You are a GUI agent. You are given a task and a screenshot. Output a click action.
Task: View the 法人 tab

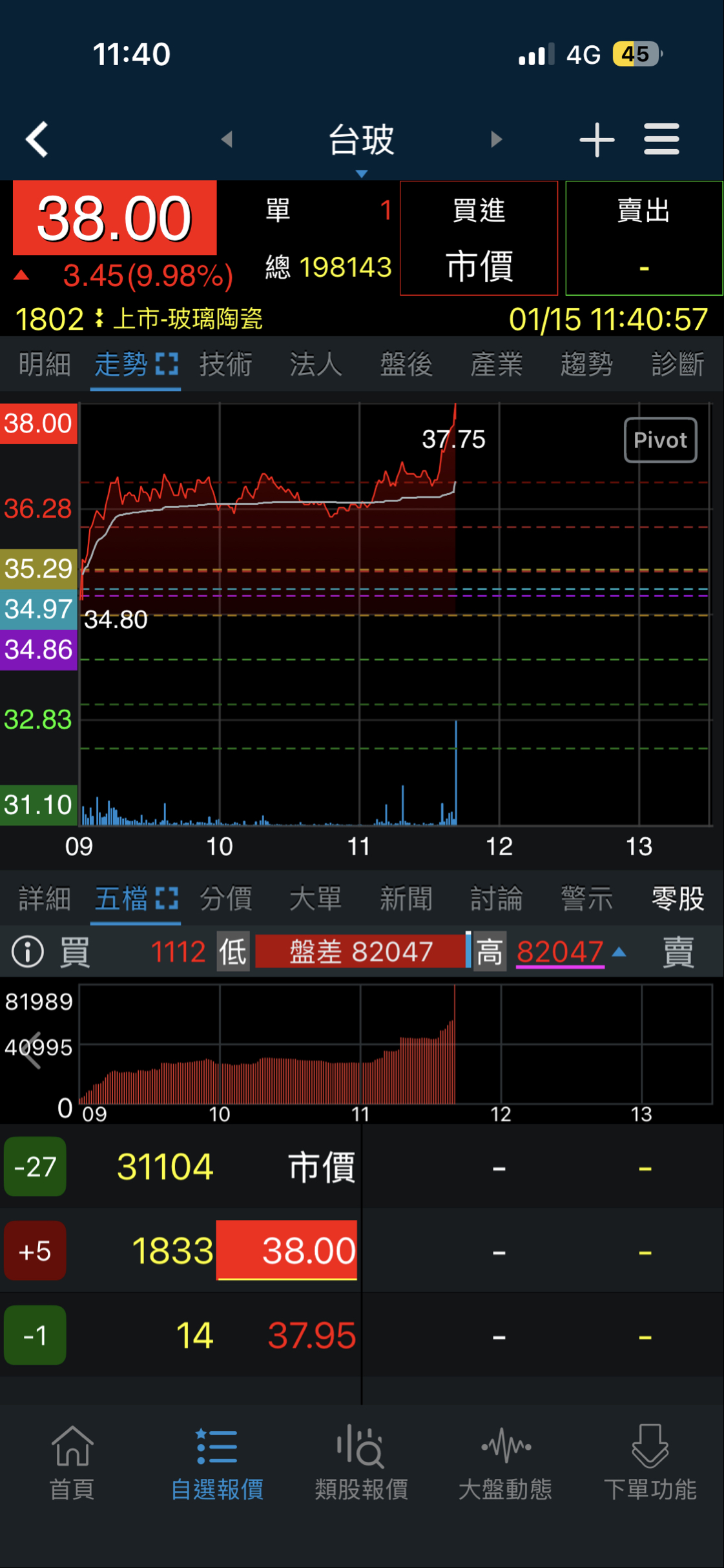[x=316, y=365]
